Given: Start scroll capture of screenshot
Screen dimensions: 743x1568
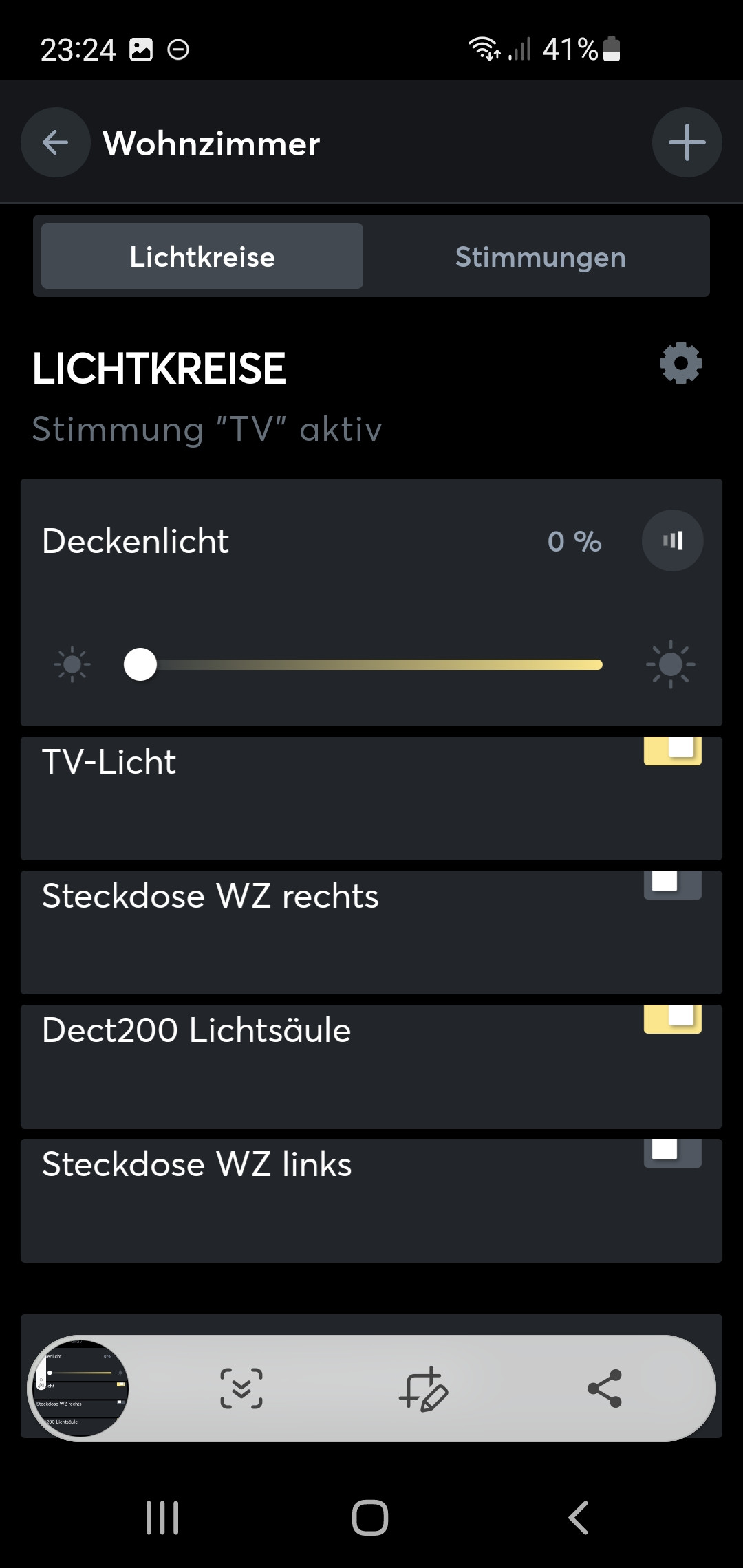Looking at the screenshot, I should (241, 1389).
